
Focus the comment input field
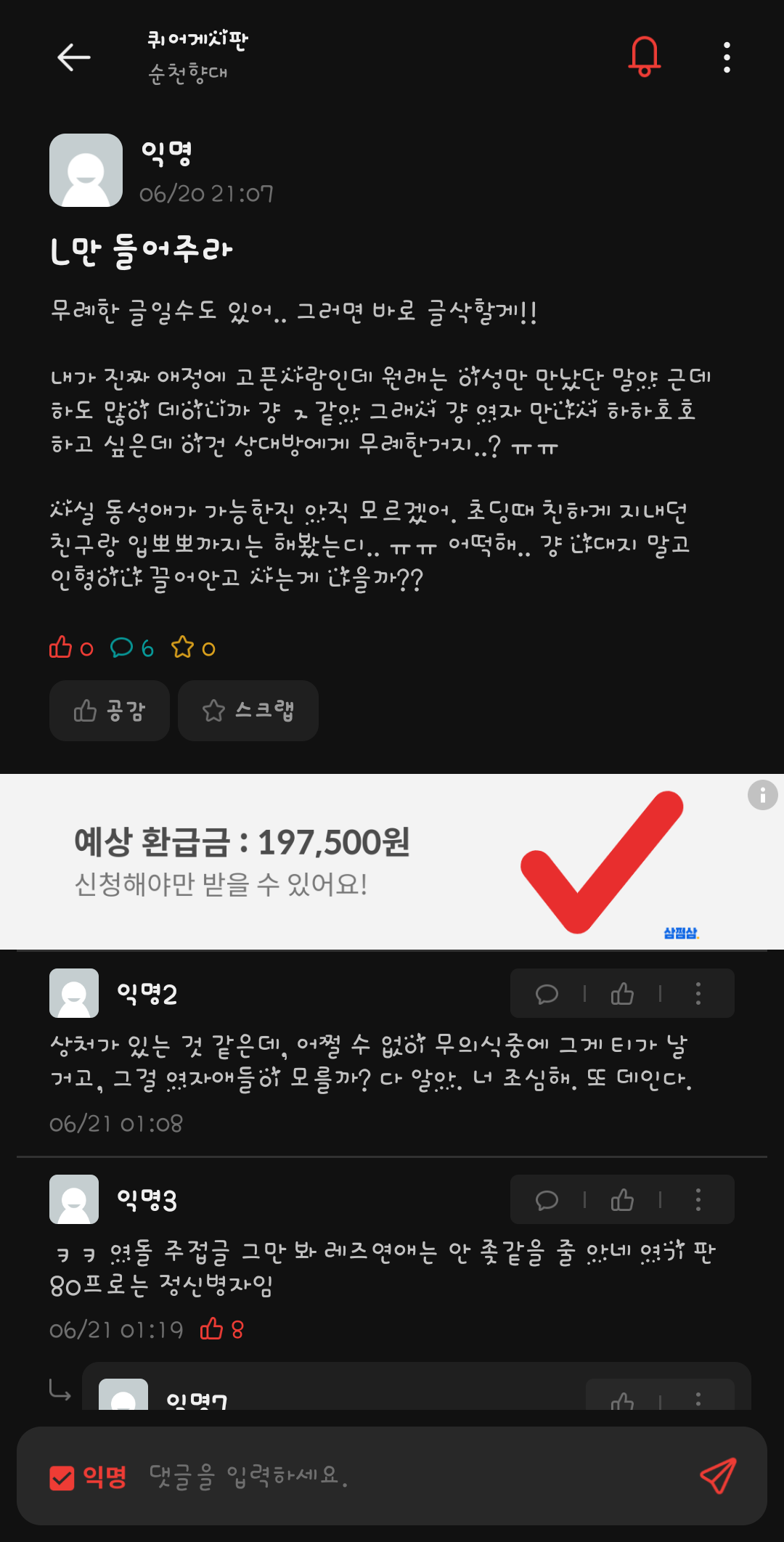click(x=407, y=1475)
